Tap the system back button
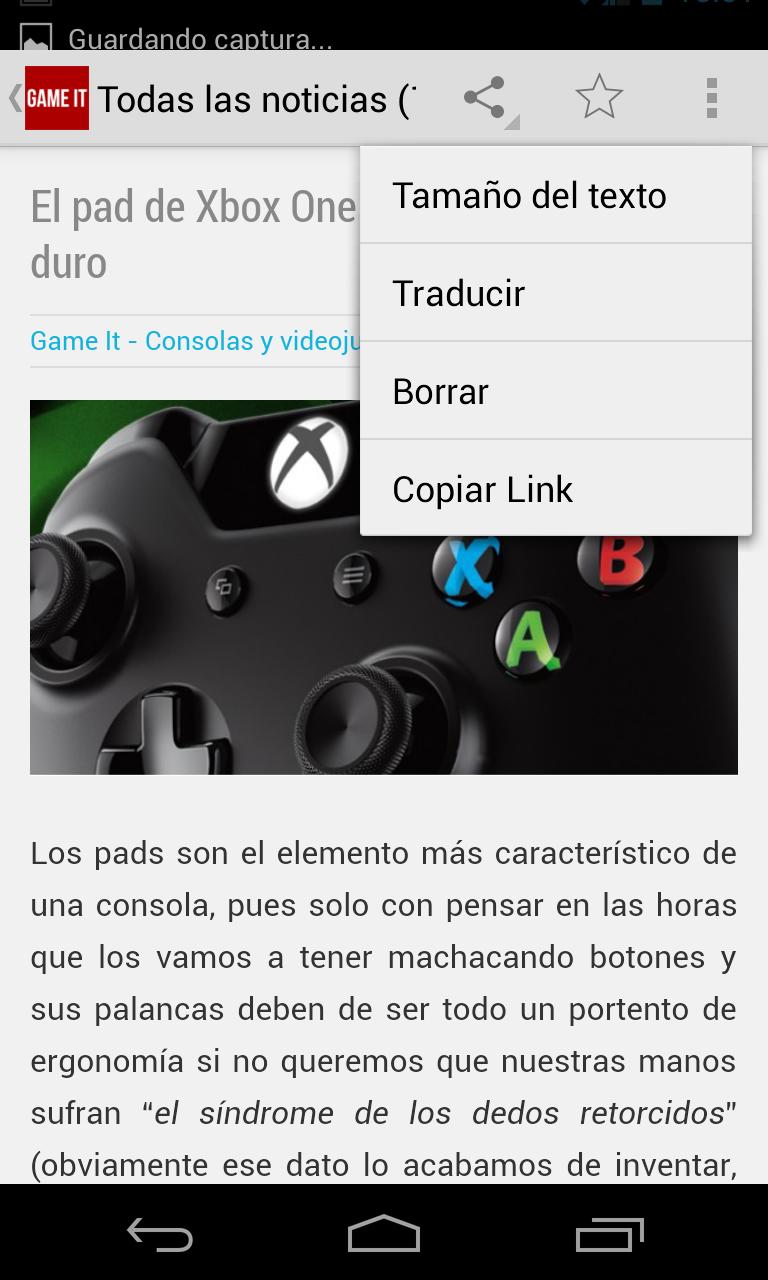Viewport: 768px width, 1280px height. (x=160, y=1235)
